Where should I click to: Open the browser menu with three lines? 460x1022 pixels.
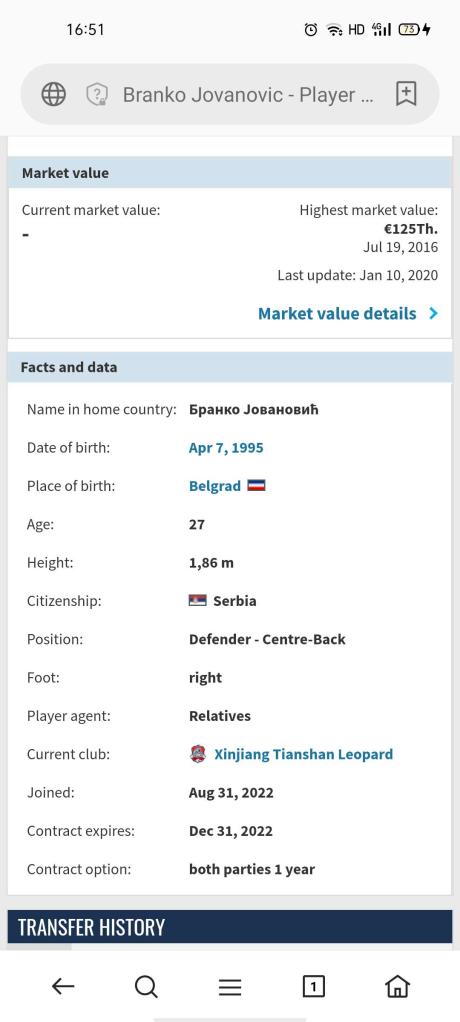[230, 987]
